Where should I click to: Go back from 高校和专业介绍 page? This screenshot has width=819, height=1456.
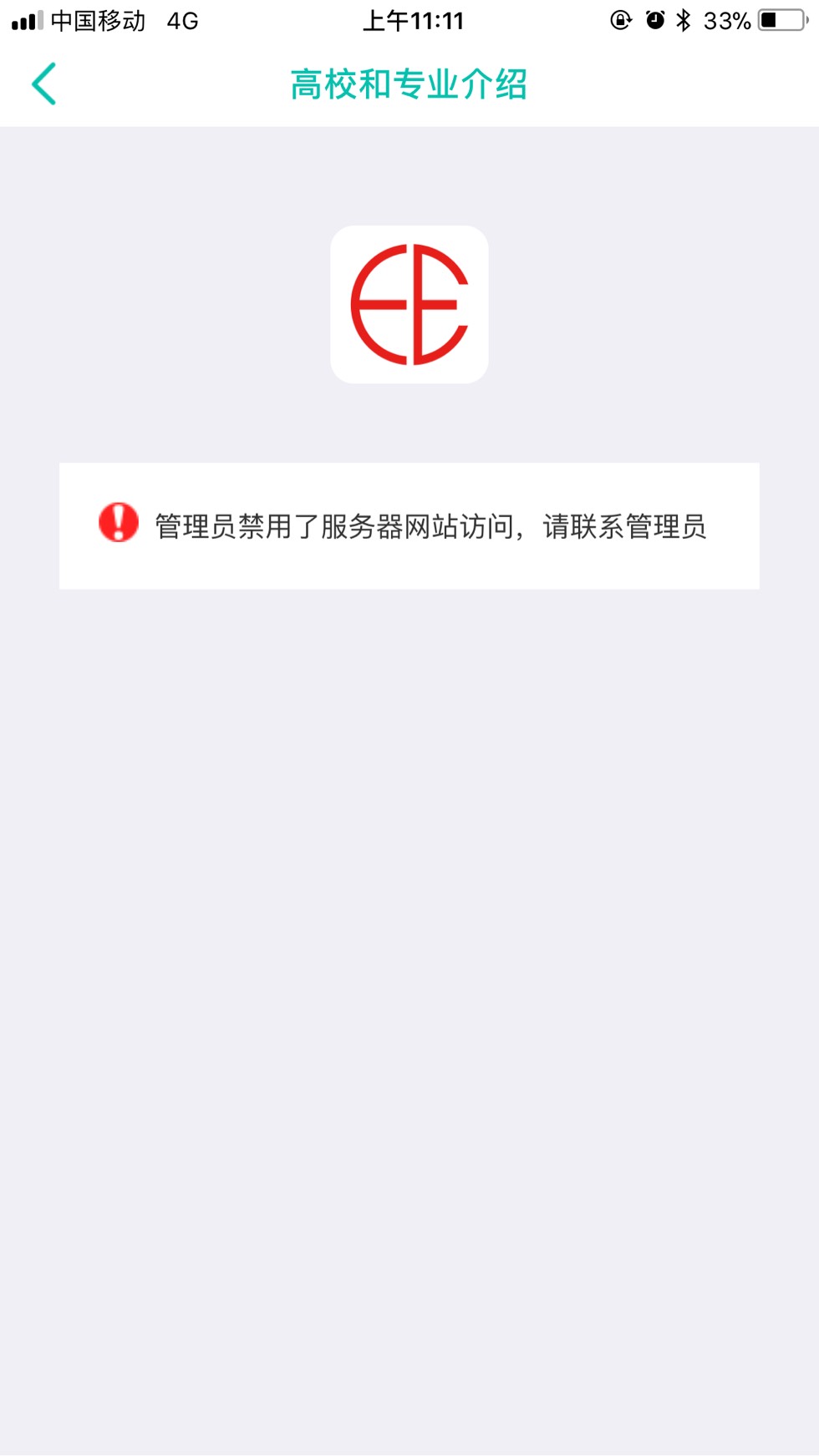coord(43,84)
